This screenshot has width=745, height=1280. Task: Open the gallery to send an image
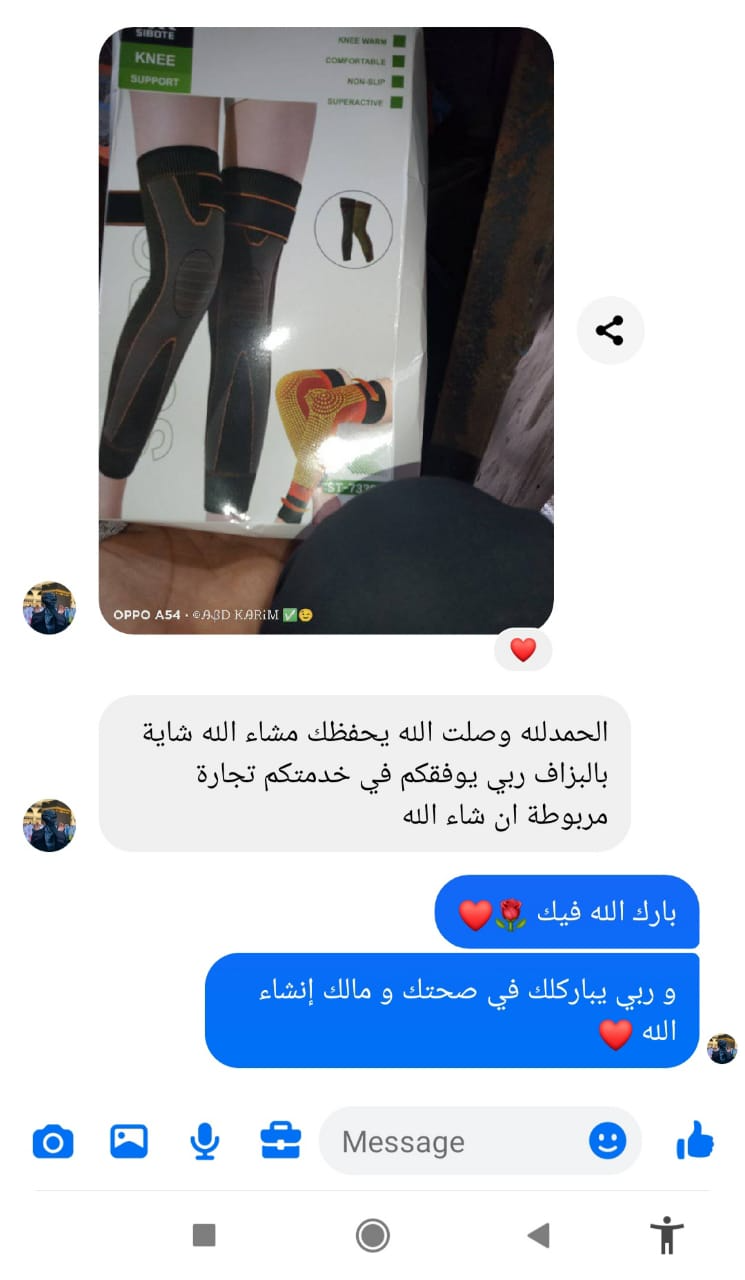(x=129, y=1141)
